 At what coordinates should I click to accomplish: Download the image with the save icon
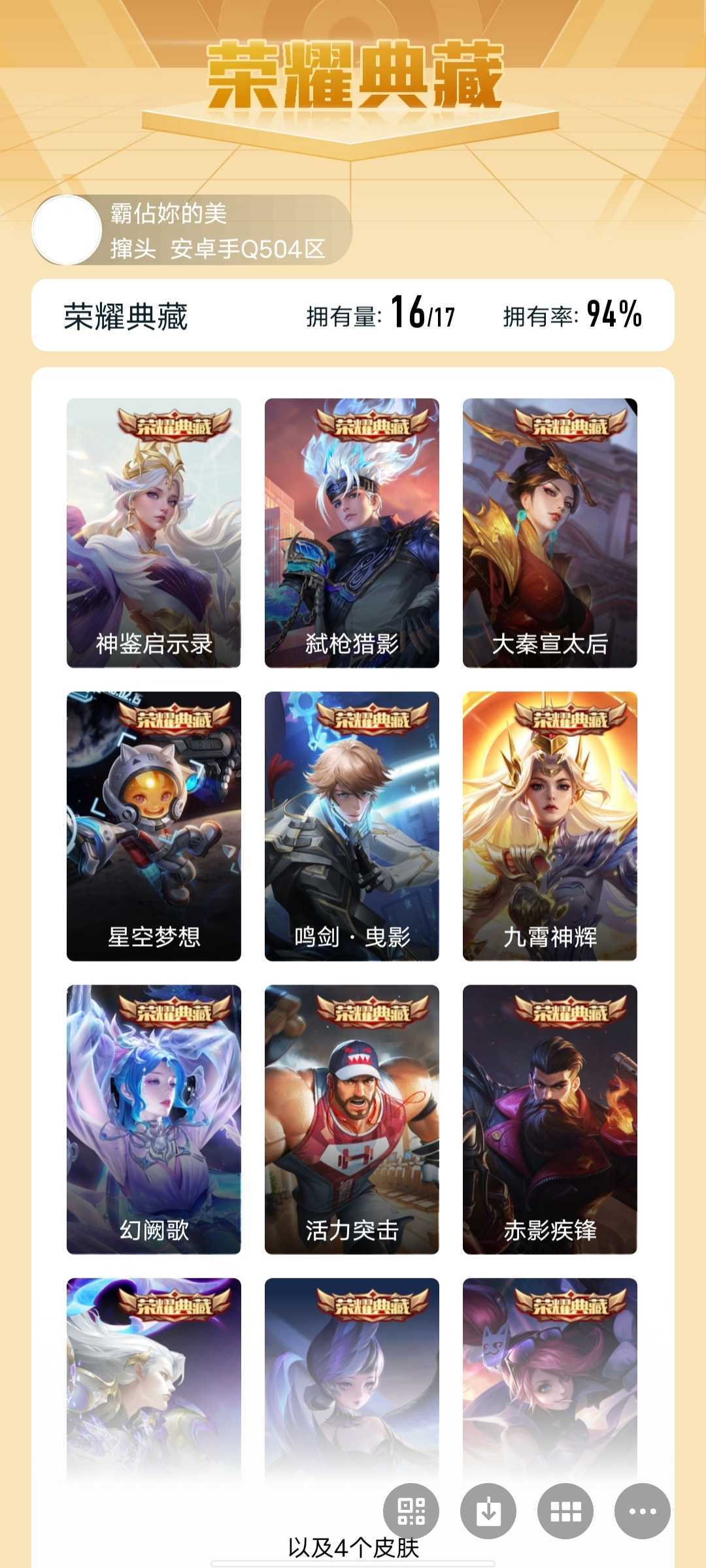(488, 1511)
